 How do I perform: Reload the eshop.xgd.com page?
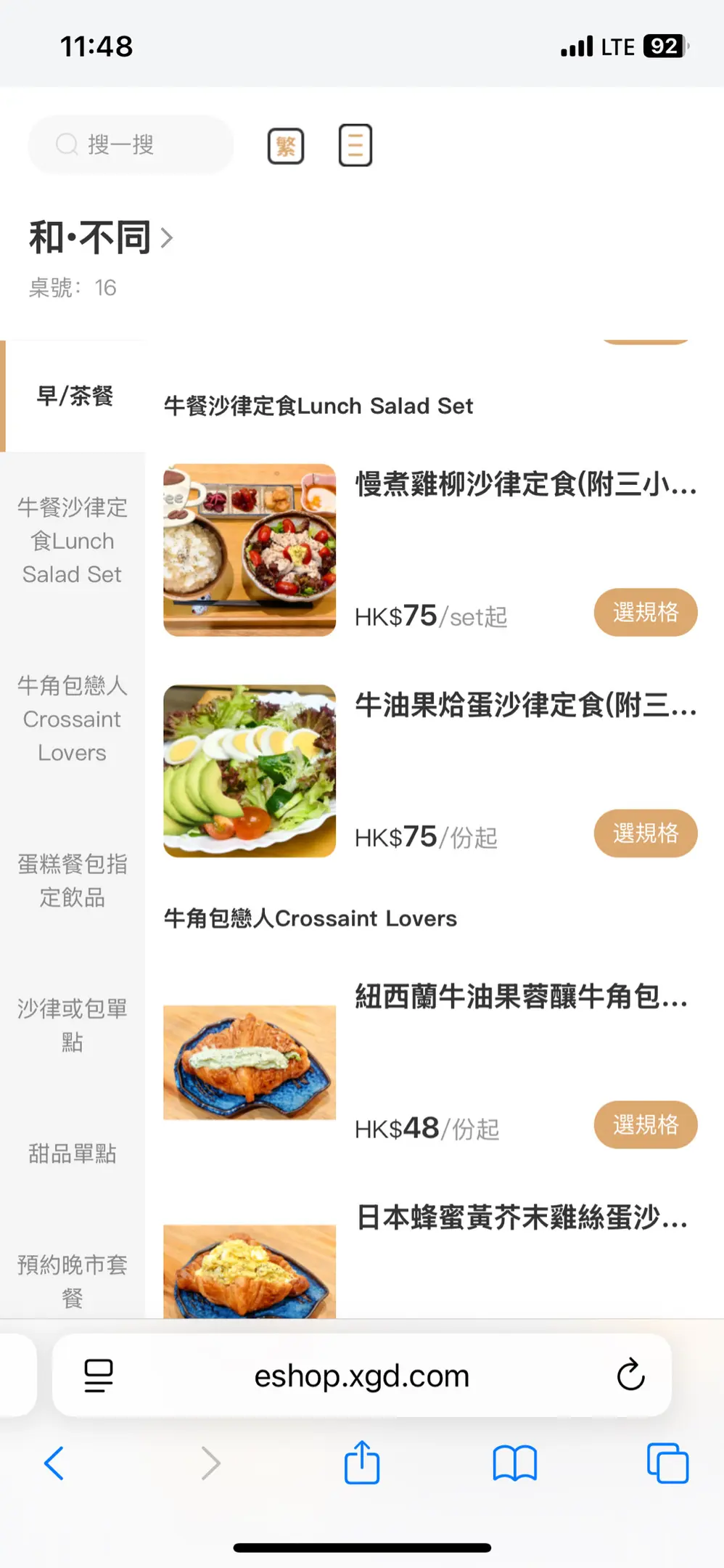point(630,1374)
